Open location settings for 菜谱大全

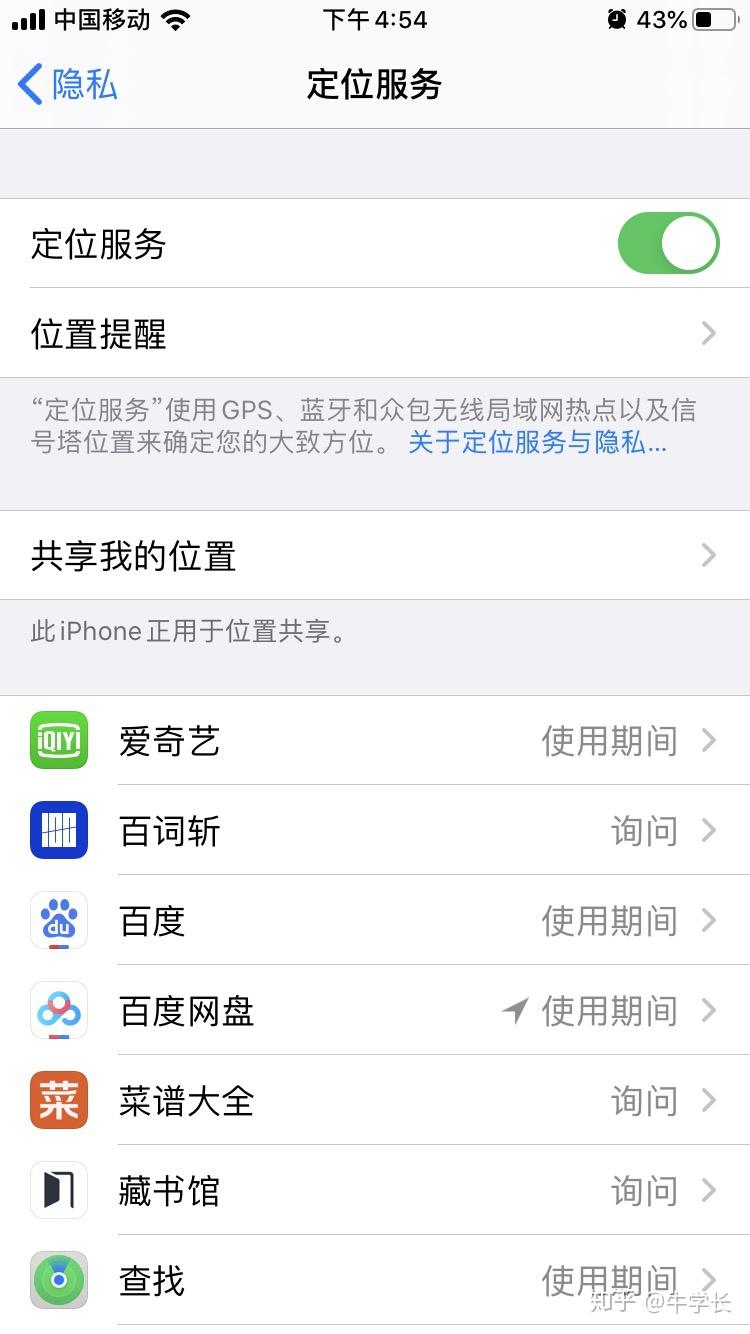coord(375,1101)
